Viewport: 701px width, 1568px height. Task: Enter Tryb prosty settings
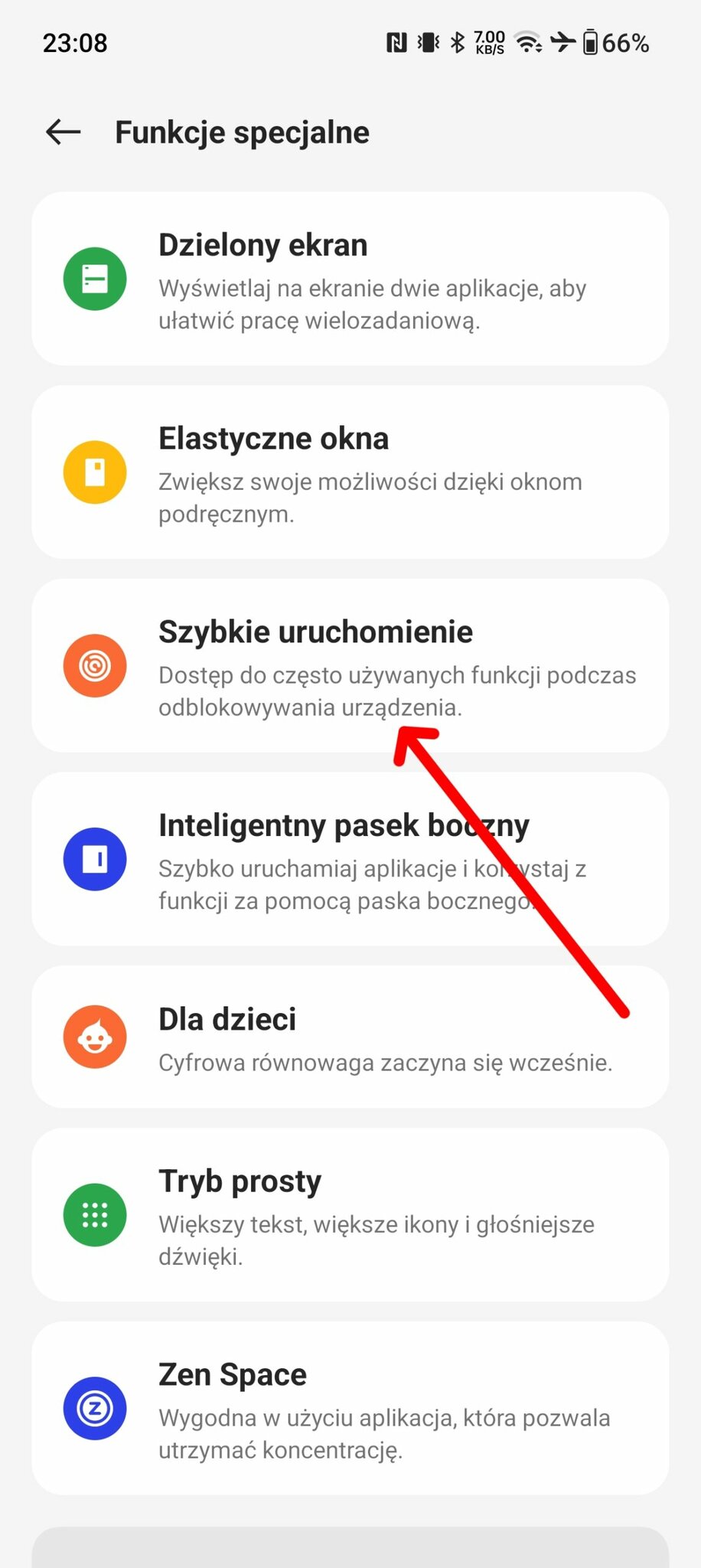click(350, 1215)
